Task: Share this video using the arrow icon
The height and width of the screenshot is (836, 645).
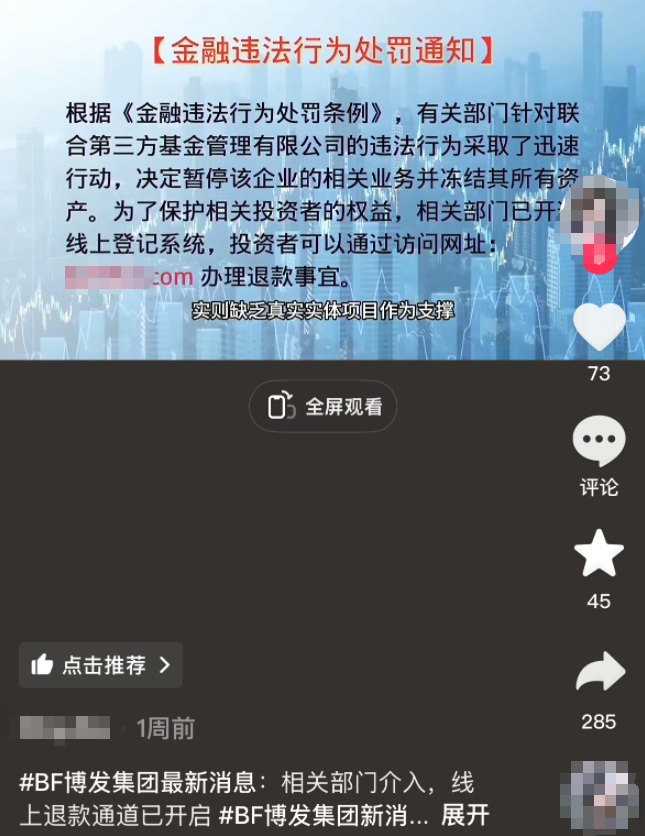Action: point(600,674)
